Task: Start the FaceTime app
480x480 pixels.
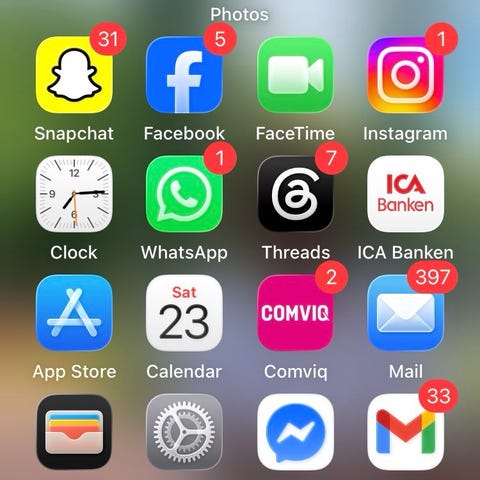Action: coord(295,75)
